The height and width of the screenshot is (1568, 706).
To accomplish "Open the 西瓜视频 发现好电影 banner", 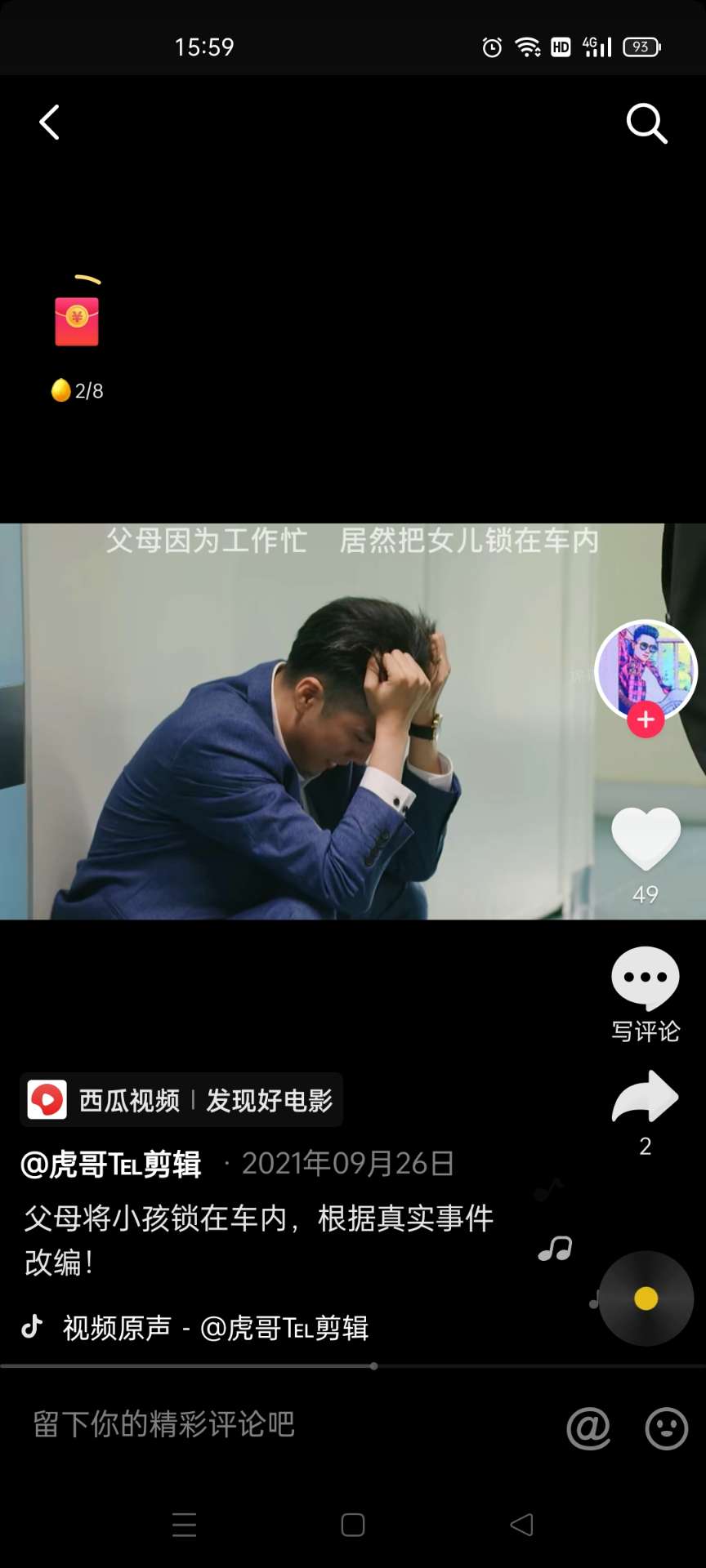I will [181, 1100].
